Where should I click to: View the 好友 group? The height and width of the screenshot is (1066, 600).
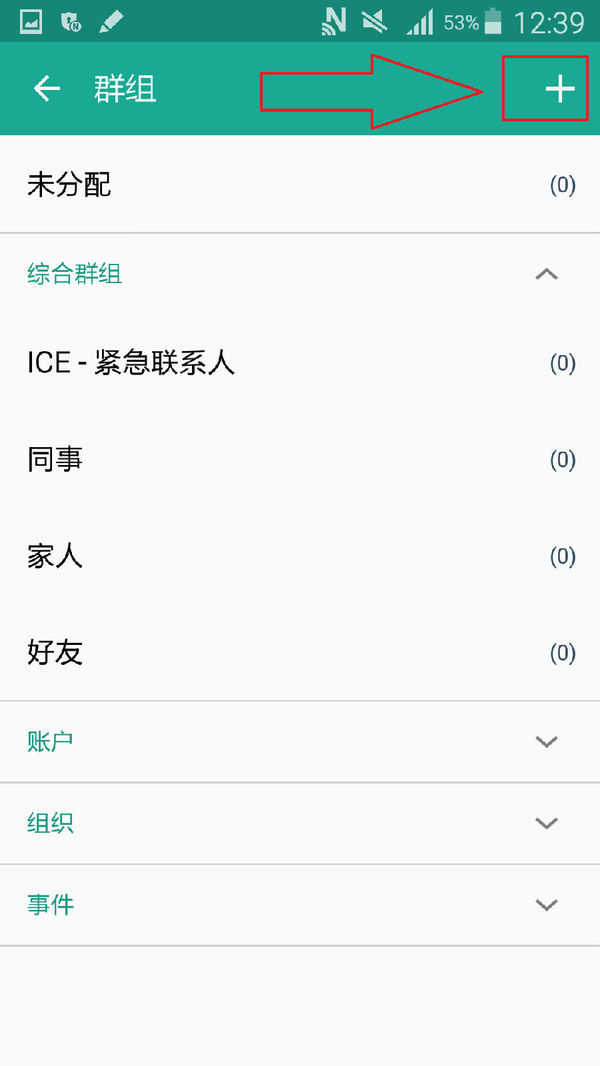point(300,653)
